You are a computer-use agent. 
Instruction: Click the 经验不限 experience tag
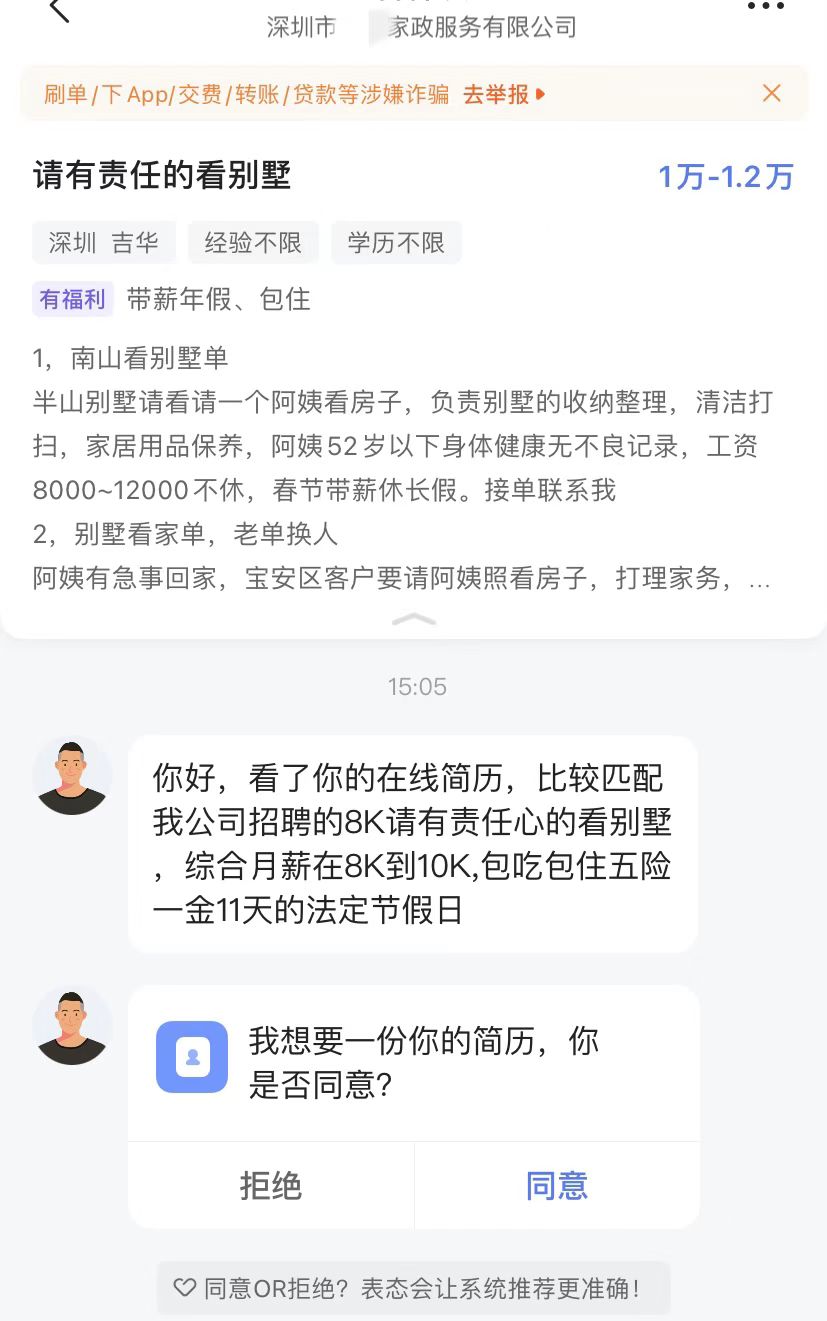click(x=253, y=242)
